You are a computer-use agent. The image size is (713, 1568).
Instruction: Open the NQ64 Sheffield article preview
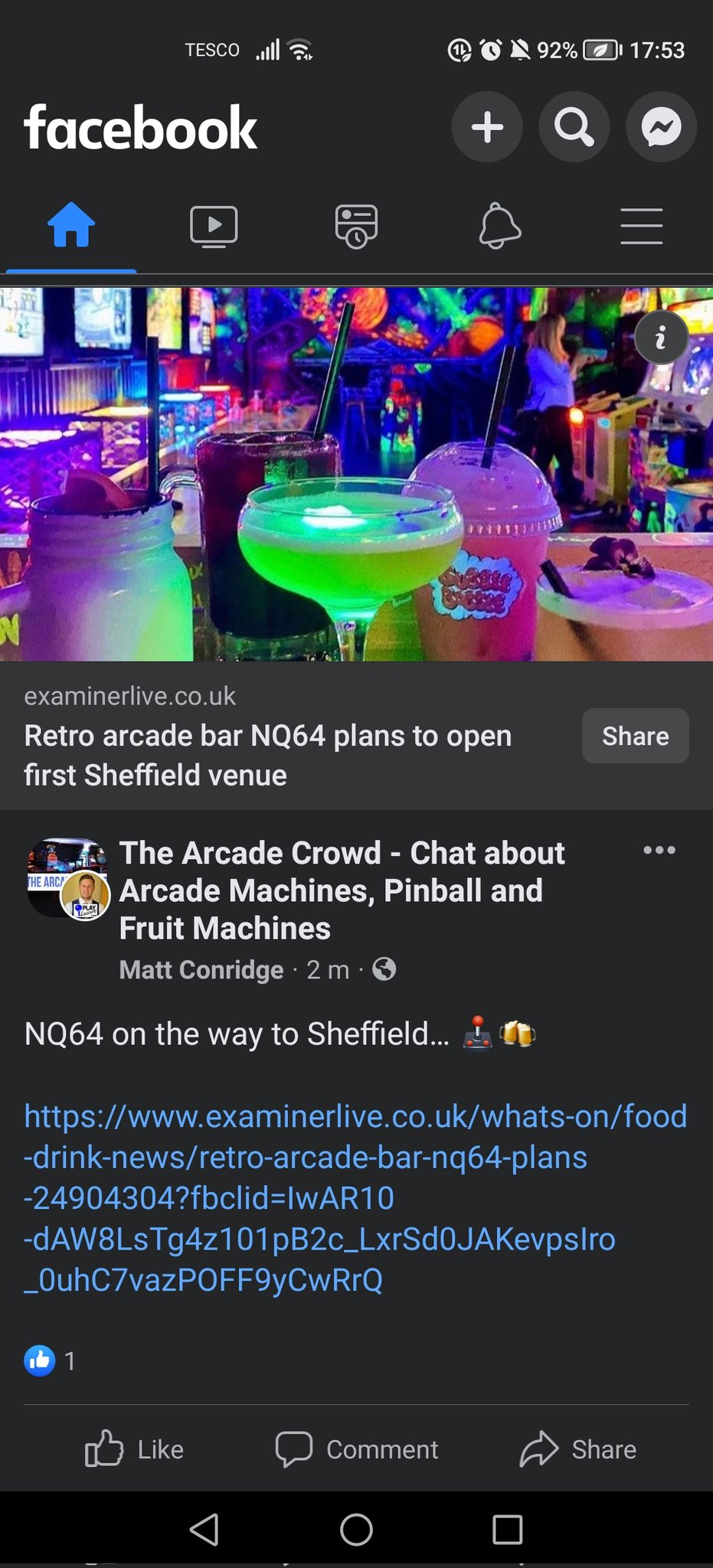tap(268, 755)
